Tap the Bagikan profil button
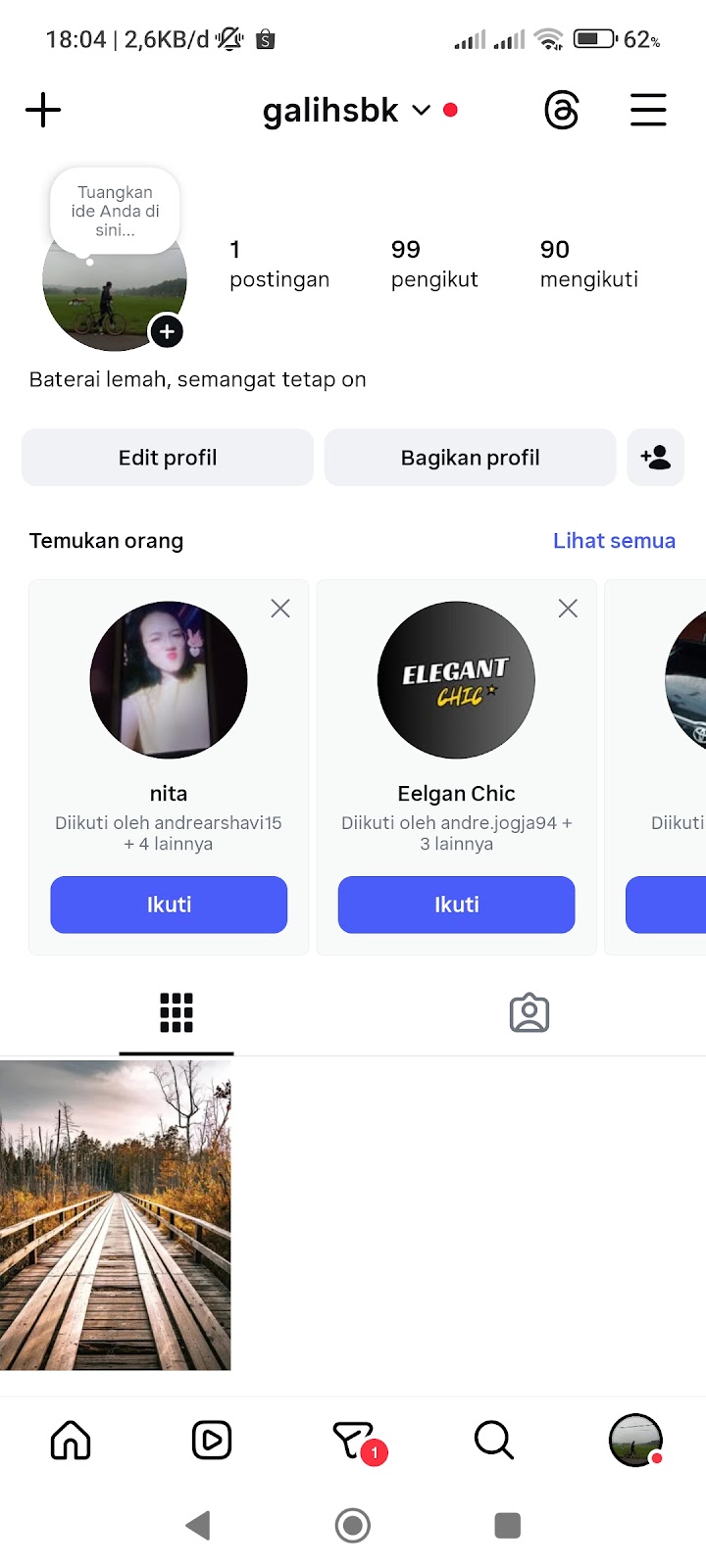Screen dimensions: 706x1568 pos(470,458)
